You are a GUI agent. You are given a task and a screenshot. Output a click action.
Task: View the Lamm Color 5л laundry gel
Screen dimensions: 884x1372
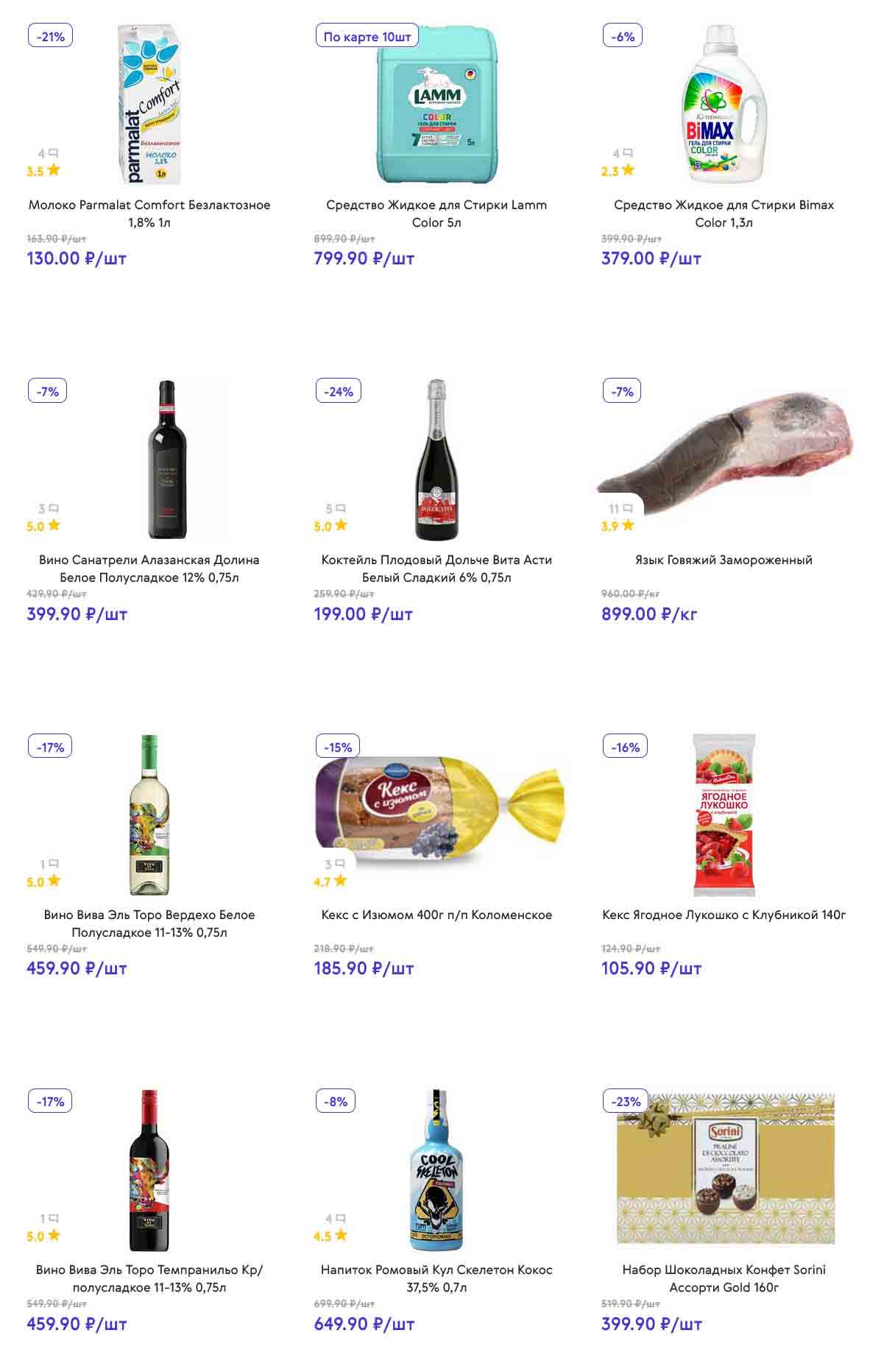pyautogui.click(x=436, y=213)
